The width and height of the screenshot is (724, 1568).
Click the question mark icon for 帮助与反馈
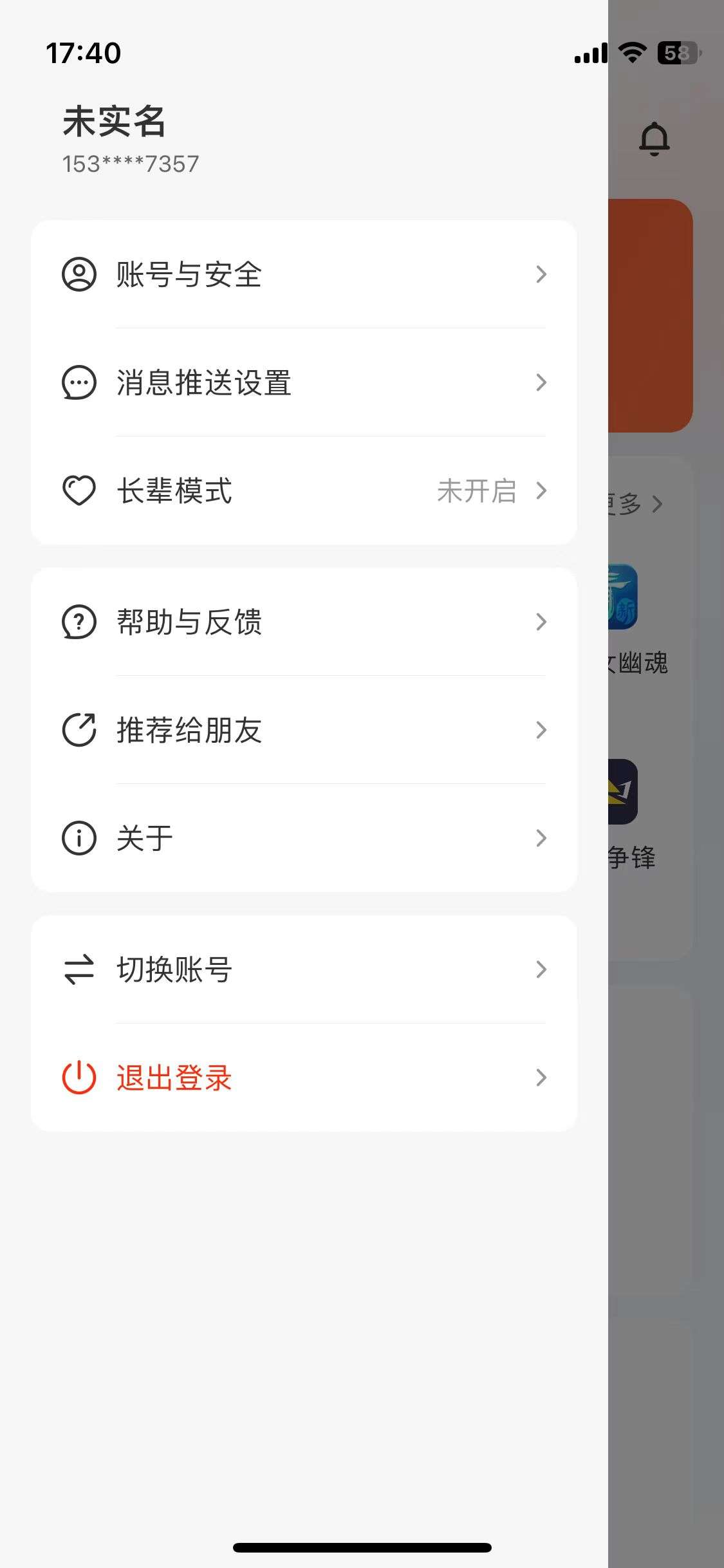click(79, 622)
